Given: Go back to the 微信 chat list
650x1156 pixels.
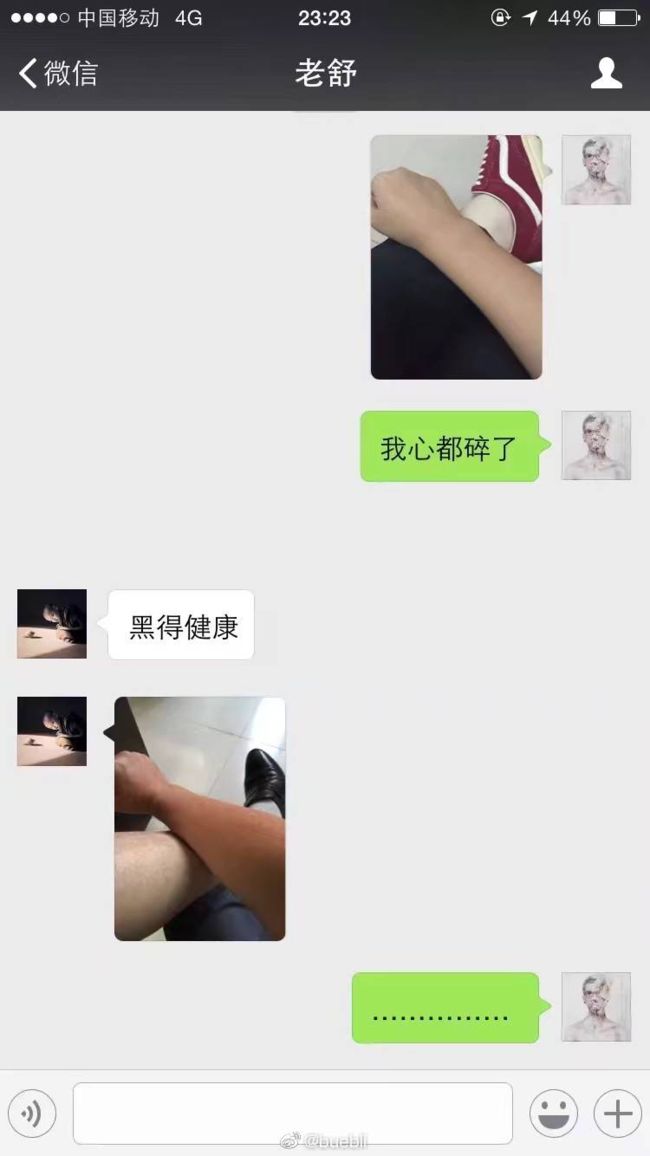Looking at the screenshot, I should pos(58,73).
